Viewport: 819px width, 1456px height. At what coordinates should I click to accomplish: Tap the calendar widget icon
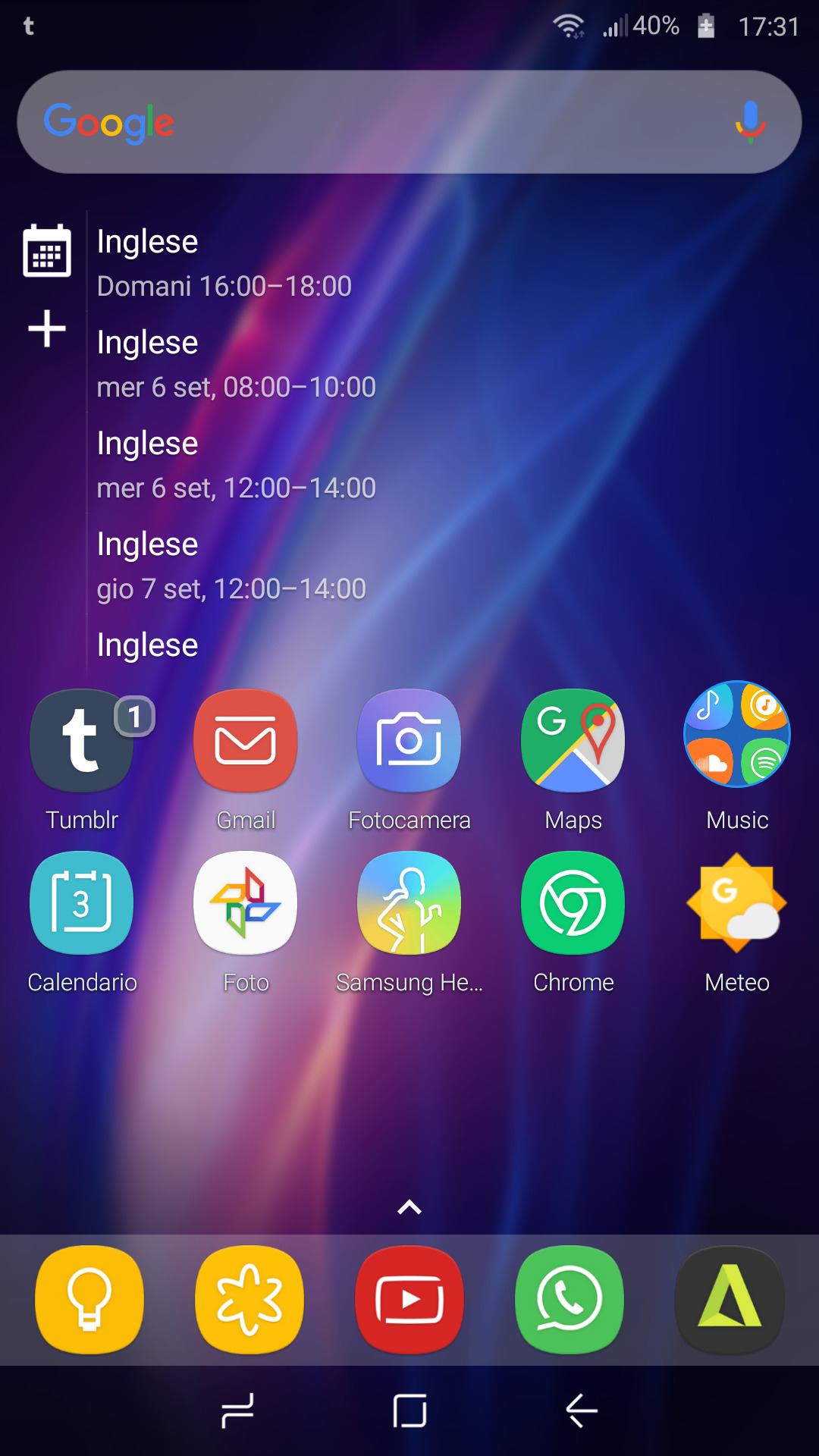pyautogui.click(x=47, y=251)
